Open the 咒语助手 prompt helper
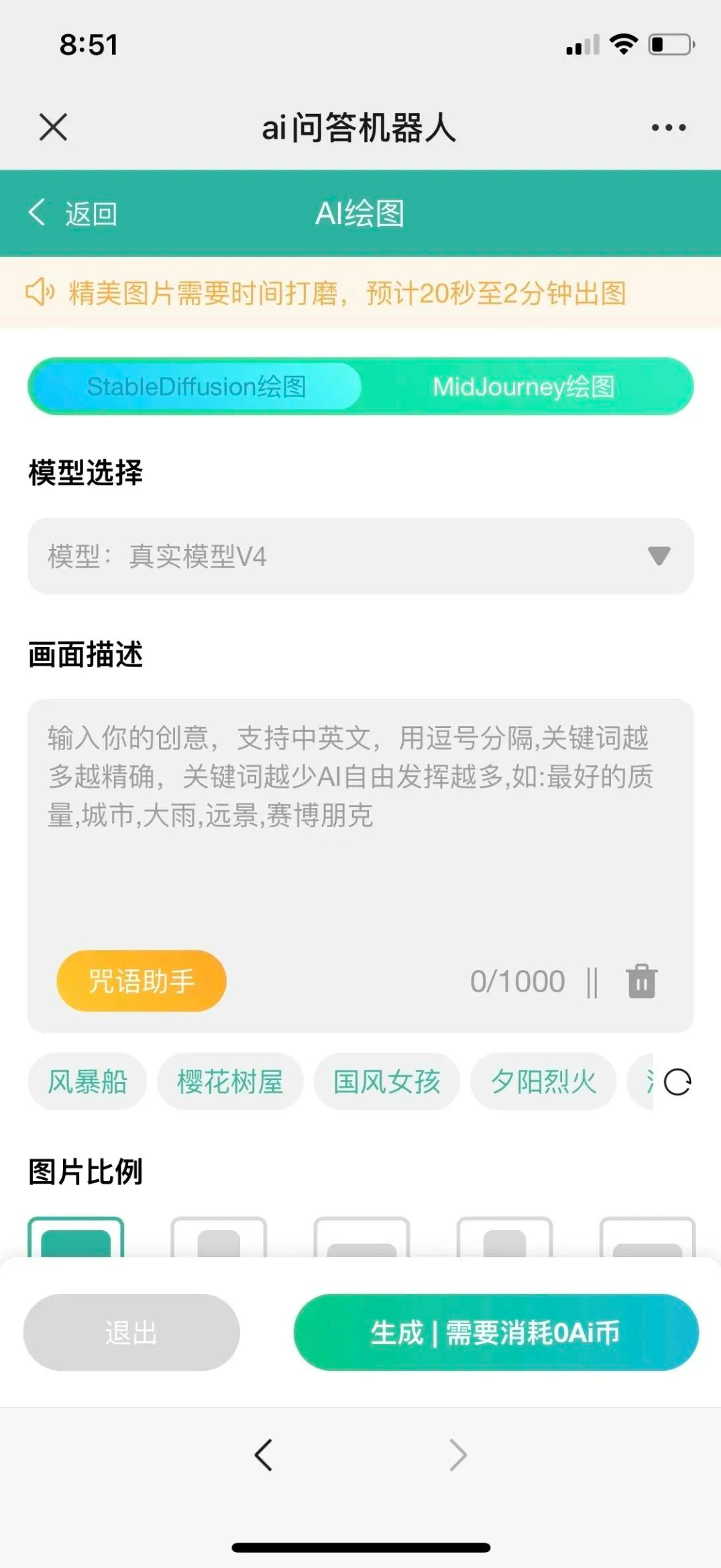The height and width of the screenshot is (1568, 721). [x=142, y=981]
